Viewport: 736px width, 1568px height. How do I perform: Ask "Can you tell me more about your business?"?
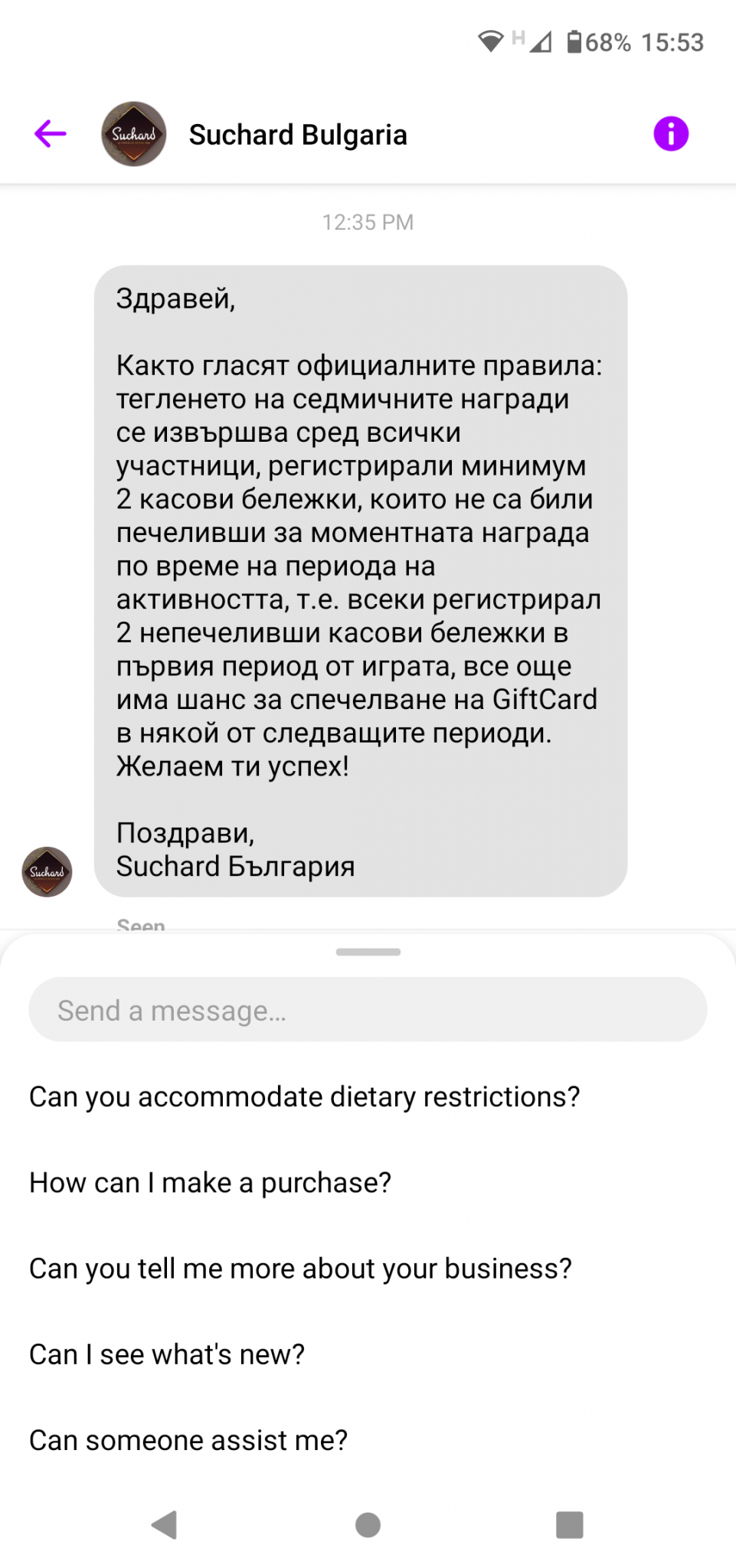point(300,1269)
